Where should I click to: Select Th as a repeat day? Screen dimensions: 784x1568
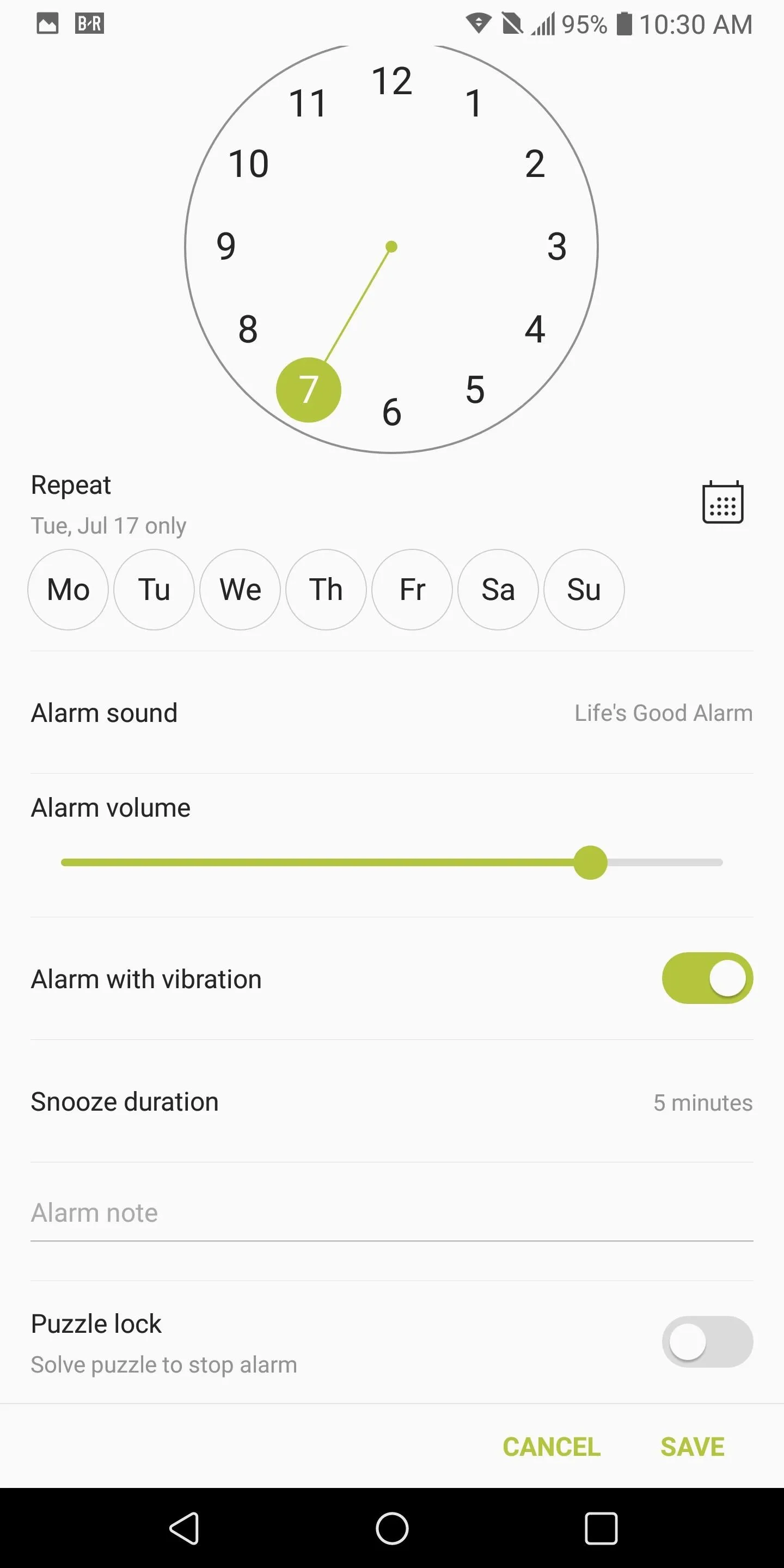click(x=326, y=589)
